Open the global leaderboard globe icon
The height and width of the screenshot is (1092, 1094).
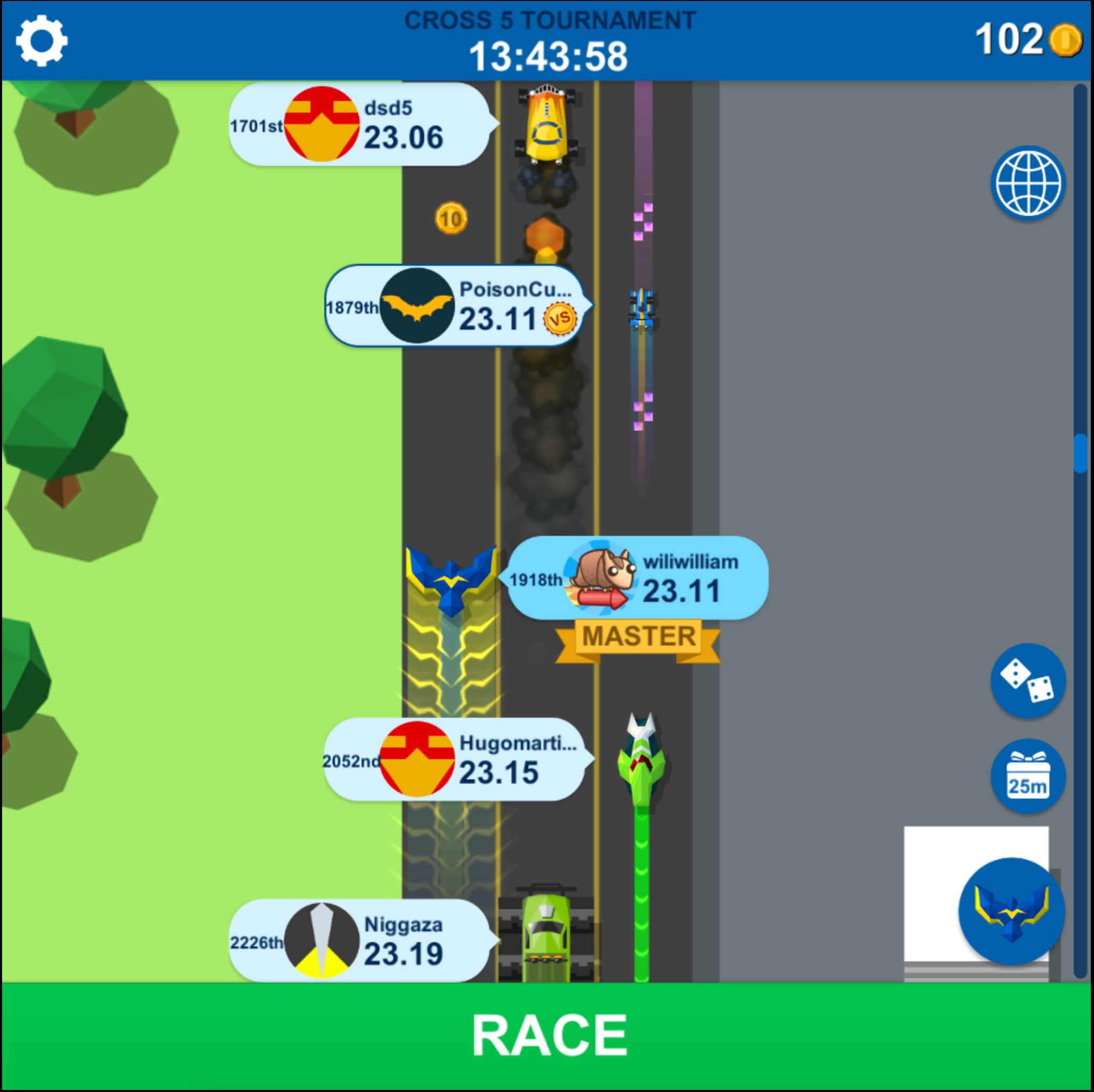tap(1028, 183)
